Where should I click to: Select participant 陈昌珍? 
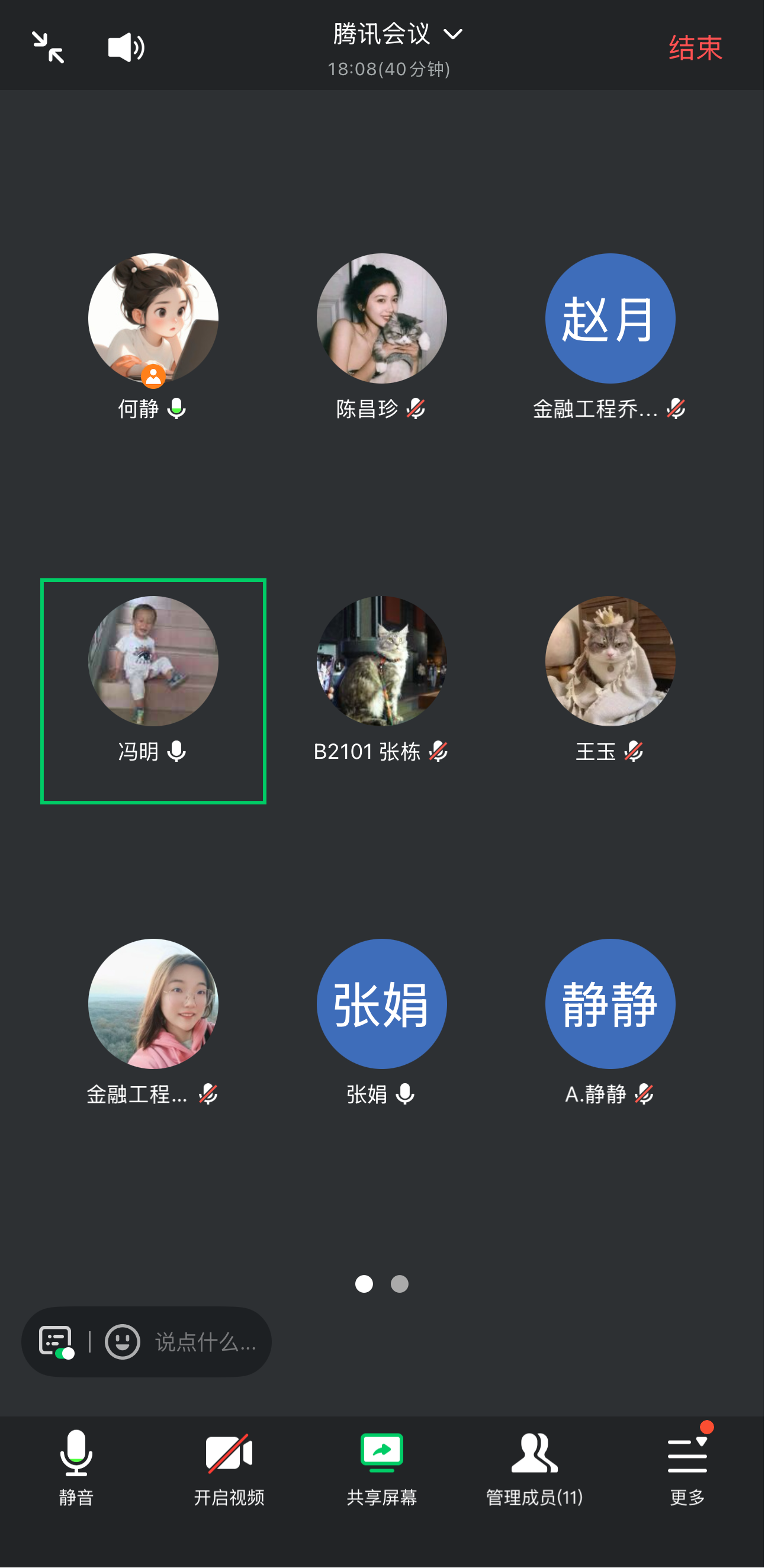coord(381,318)
